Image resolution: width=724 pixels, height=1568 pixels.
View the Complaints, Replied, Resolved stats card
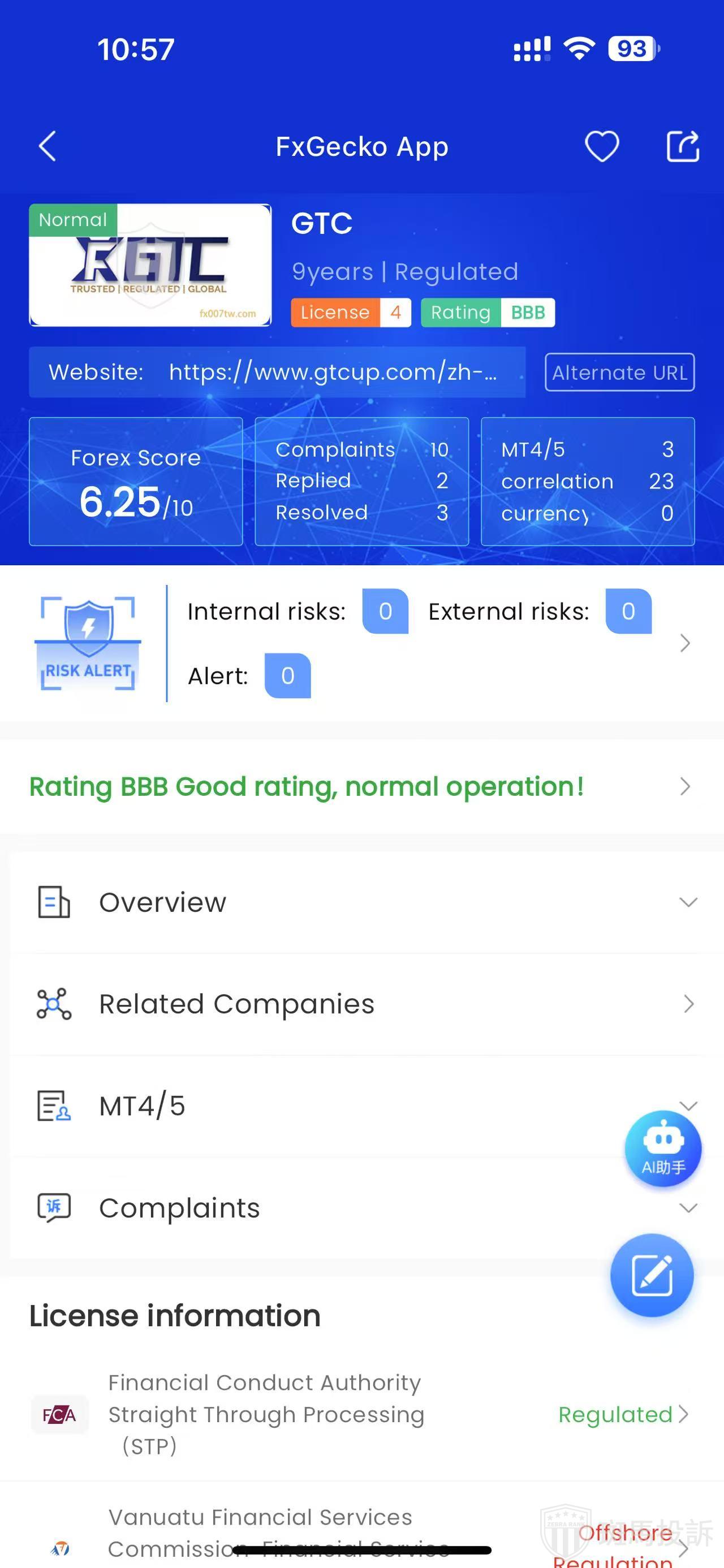361,481
